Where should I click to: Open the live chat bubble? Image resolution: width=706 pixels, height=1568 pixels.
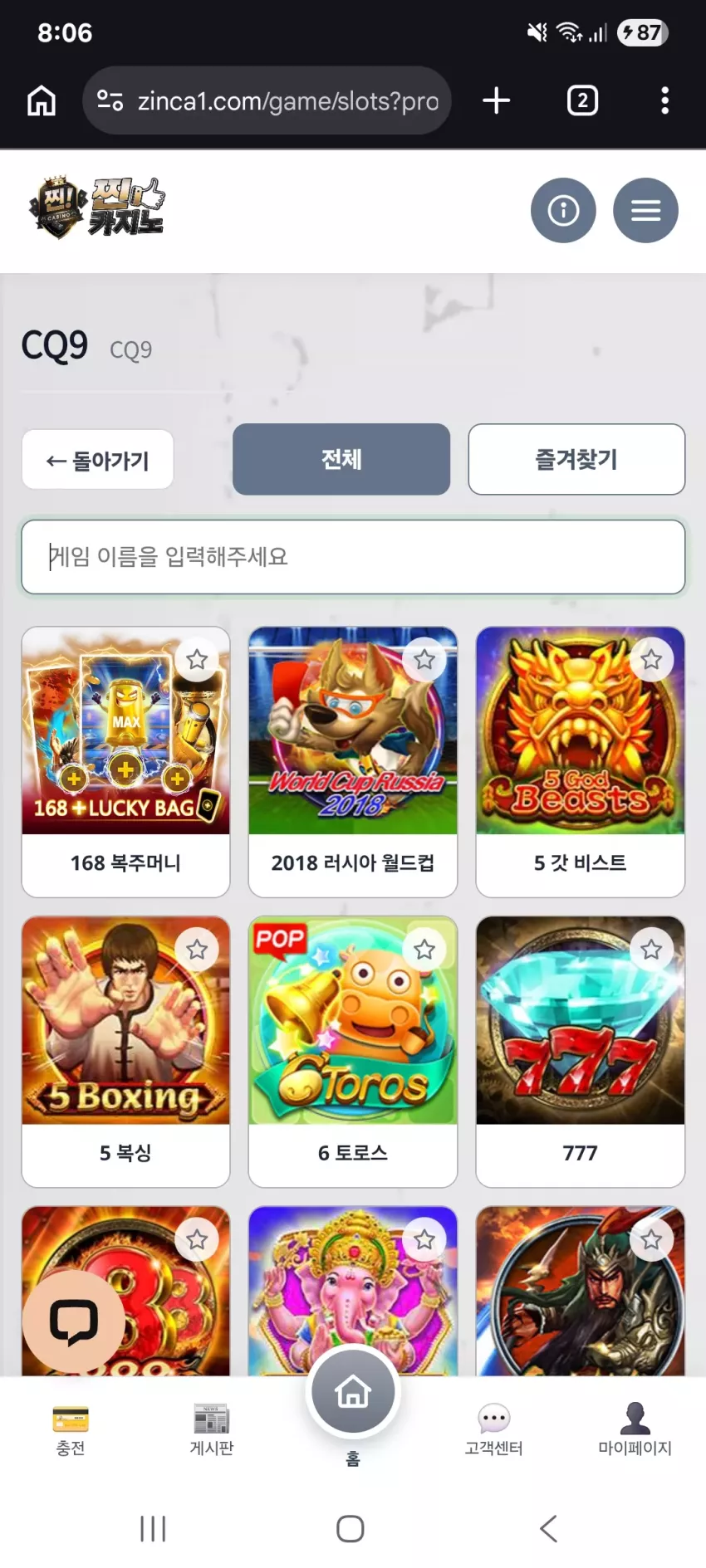pyautogui.click(x=74, y=1321)
